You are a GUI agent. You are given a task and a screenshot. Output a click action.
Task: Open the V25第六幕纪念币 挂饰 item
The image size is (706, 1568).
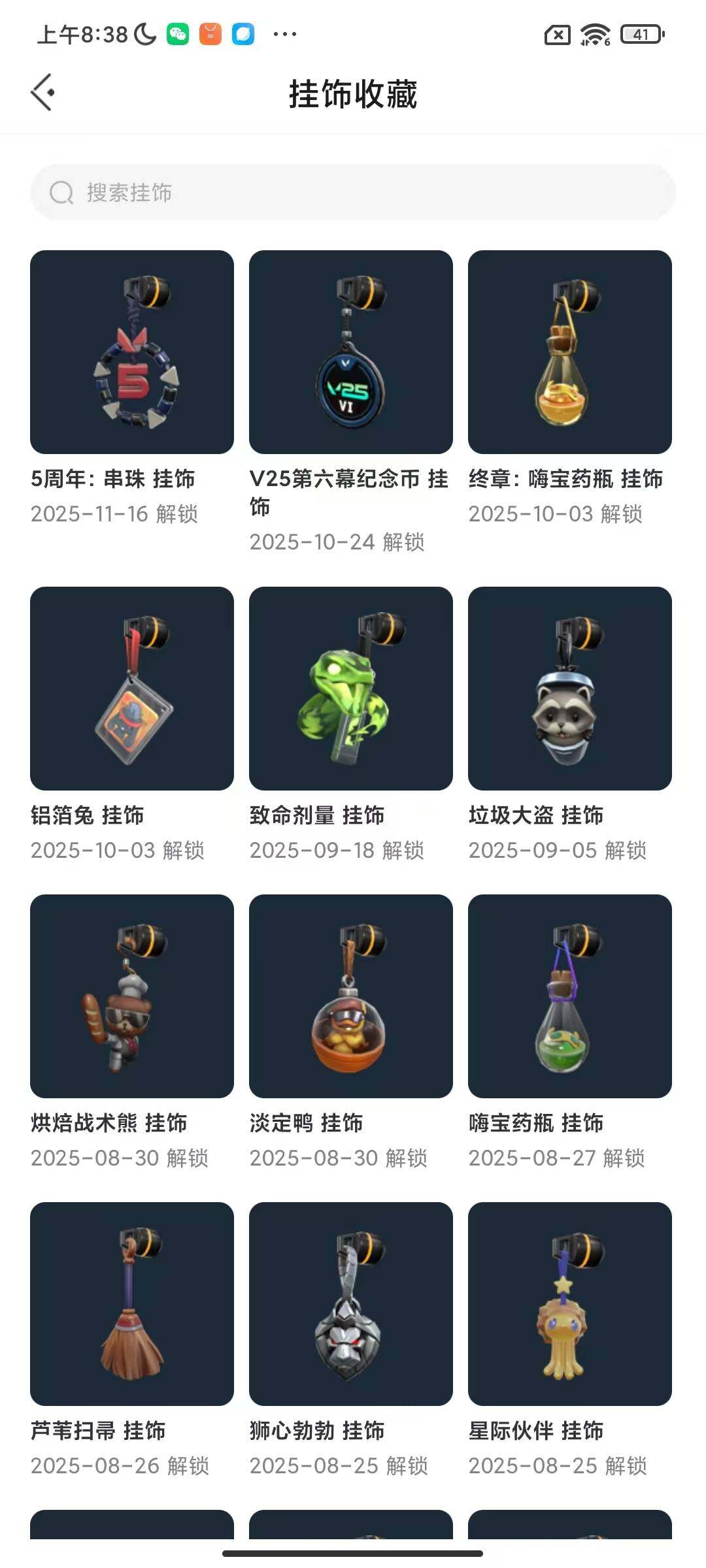[x=351, y=352]
